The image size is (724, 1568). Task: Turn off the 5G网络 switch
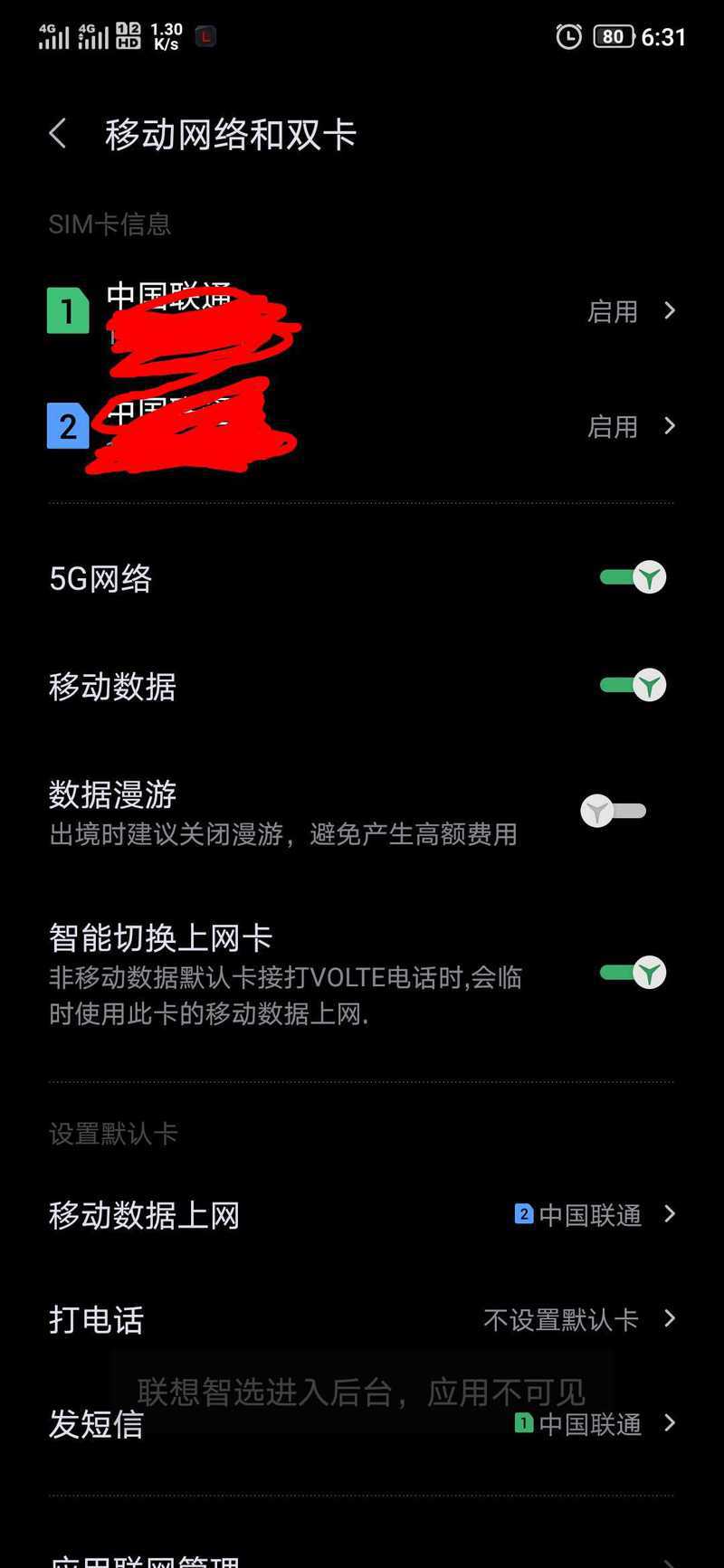pos(633,577)
